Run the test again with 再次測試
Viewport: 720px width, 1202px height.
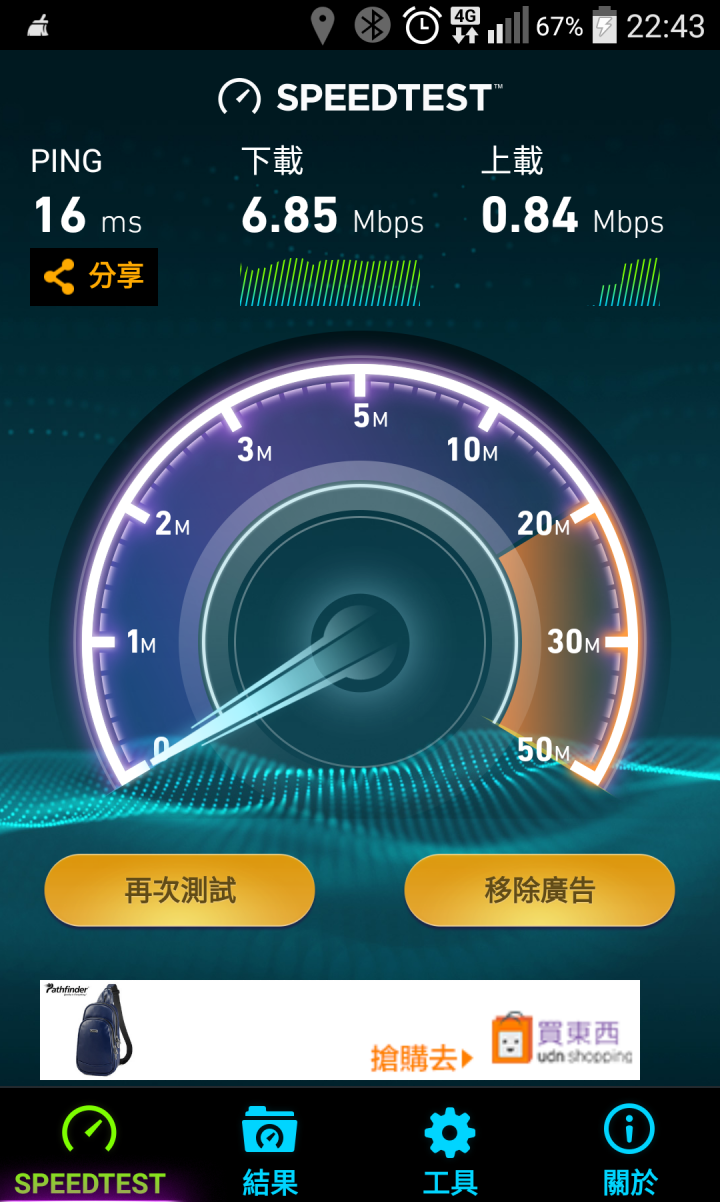[180, 890]
